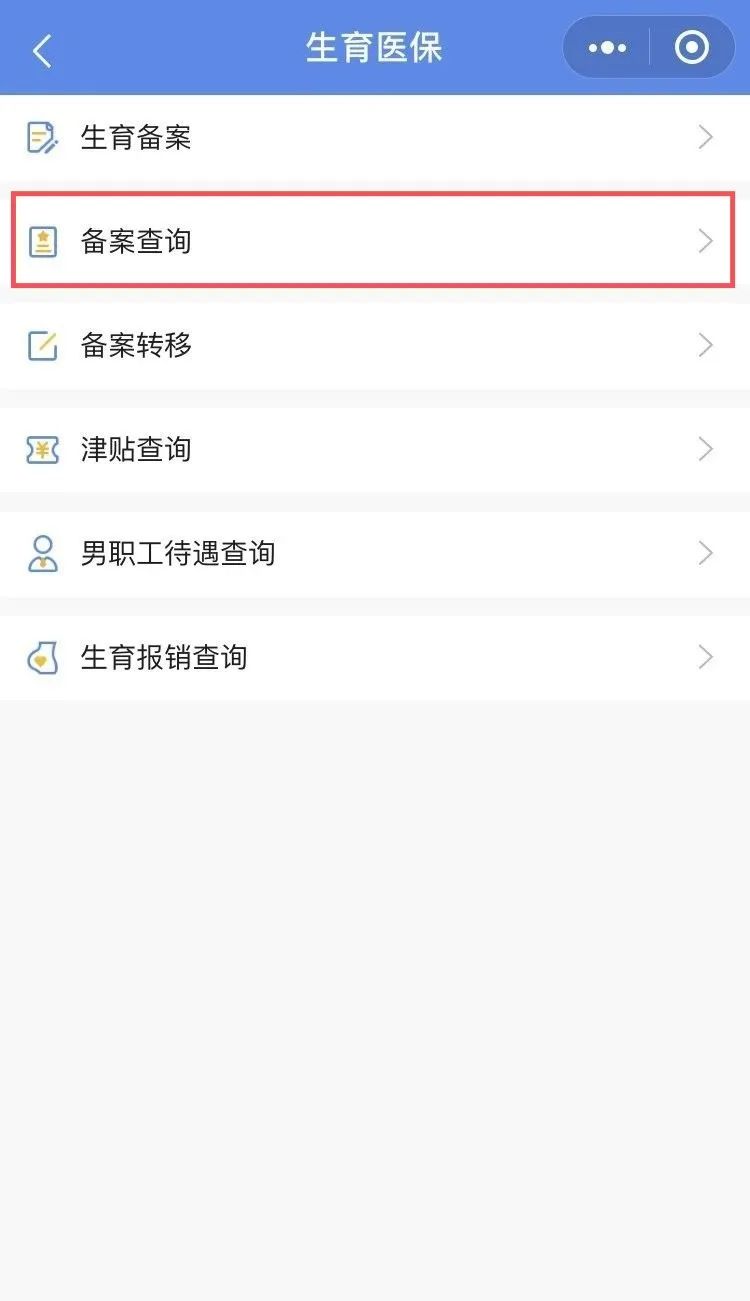Check 津贴查询
Image resolution: width=750 pixels, height=1301 pixels.
375,450
